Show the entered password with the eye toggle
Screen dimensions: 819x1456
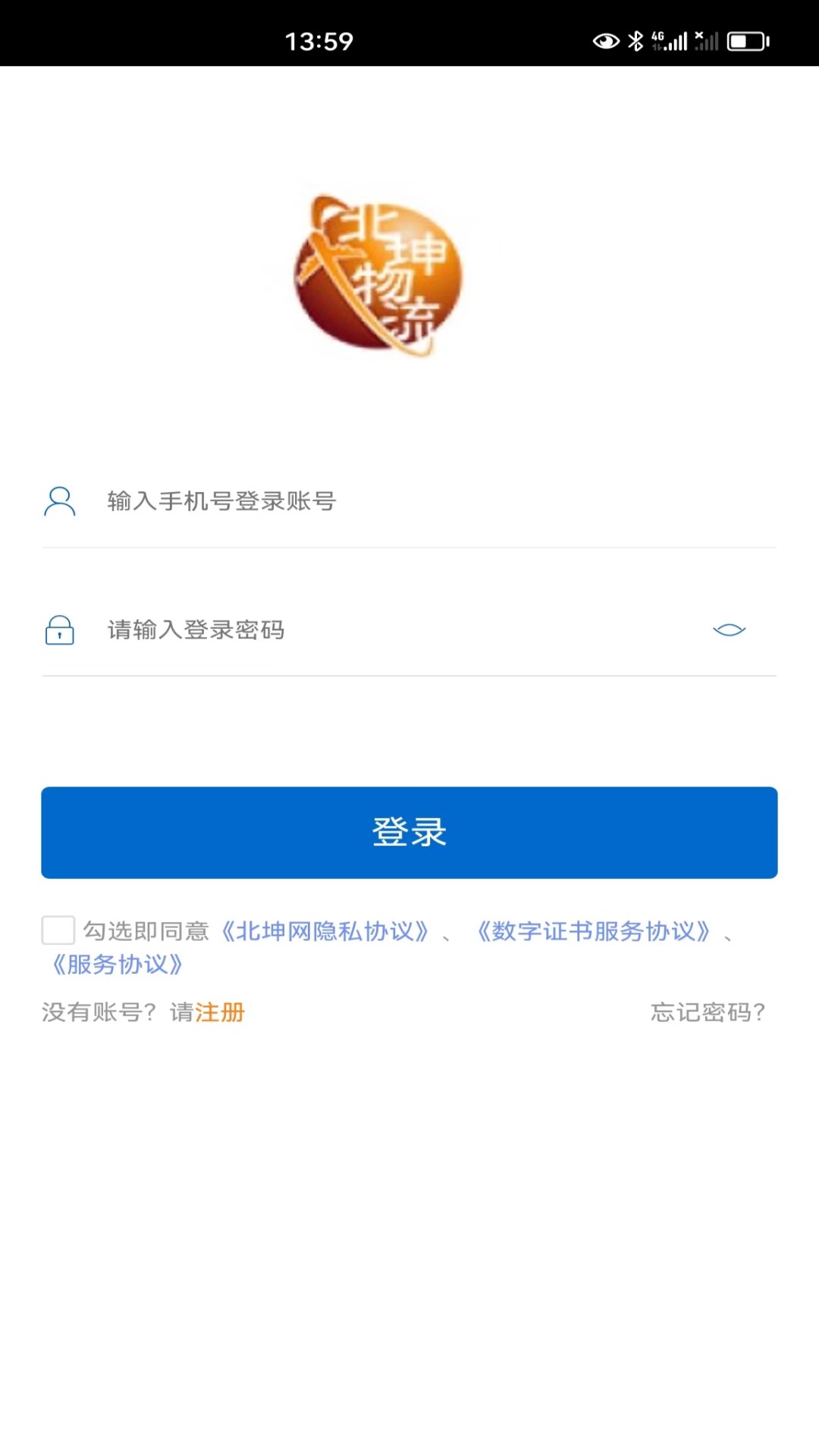click(x=729, y=629)
